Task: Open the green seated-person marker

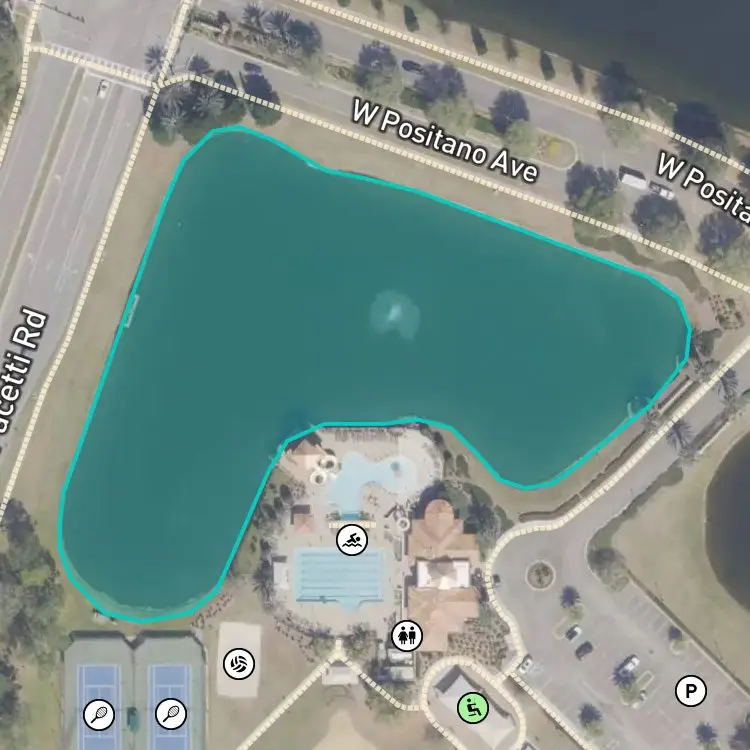Action: (473, 708)
